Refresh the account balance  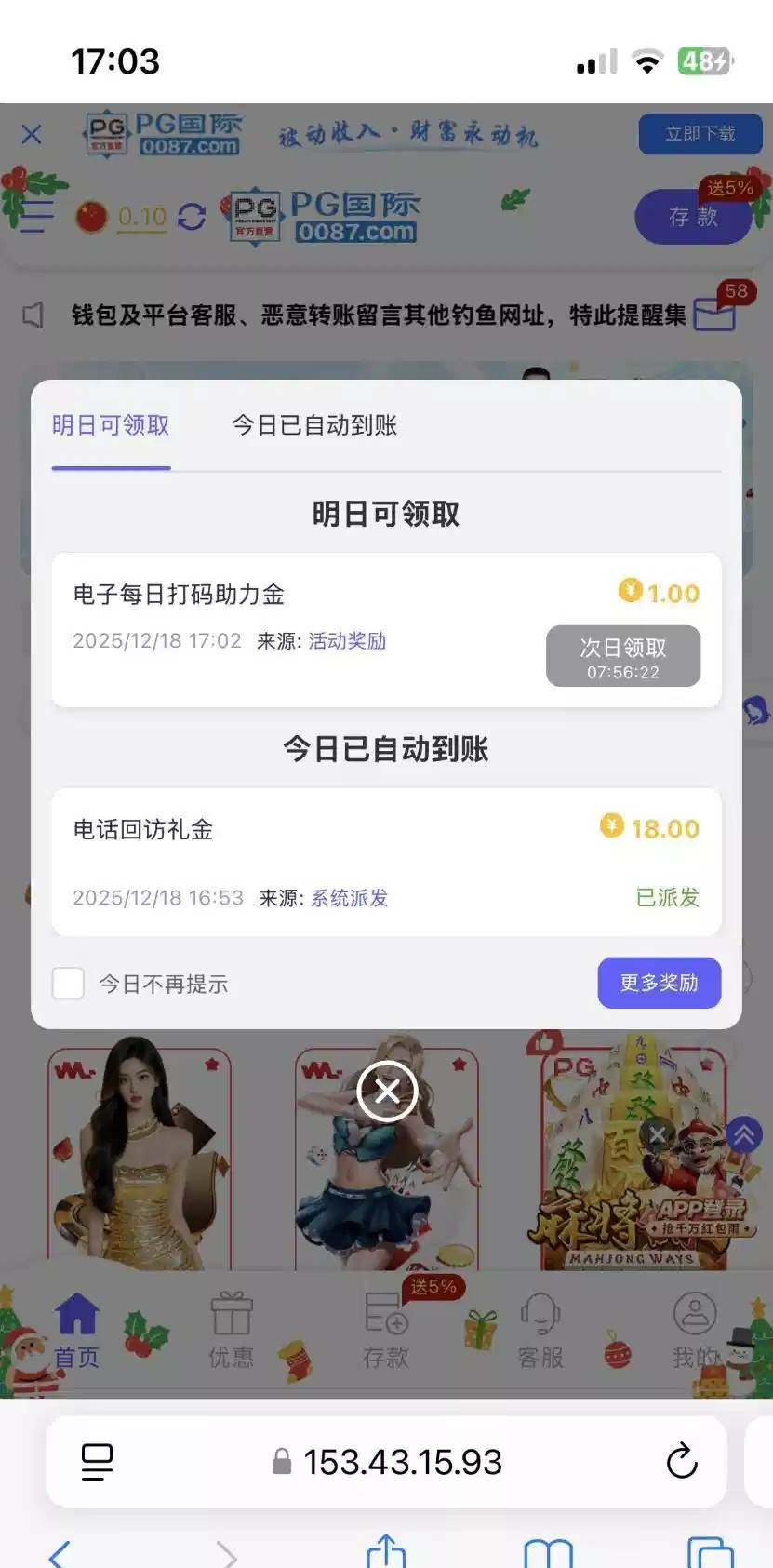click(x=192, y=217)
